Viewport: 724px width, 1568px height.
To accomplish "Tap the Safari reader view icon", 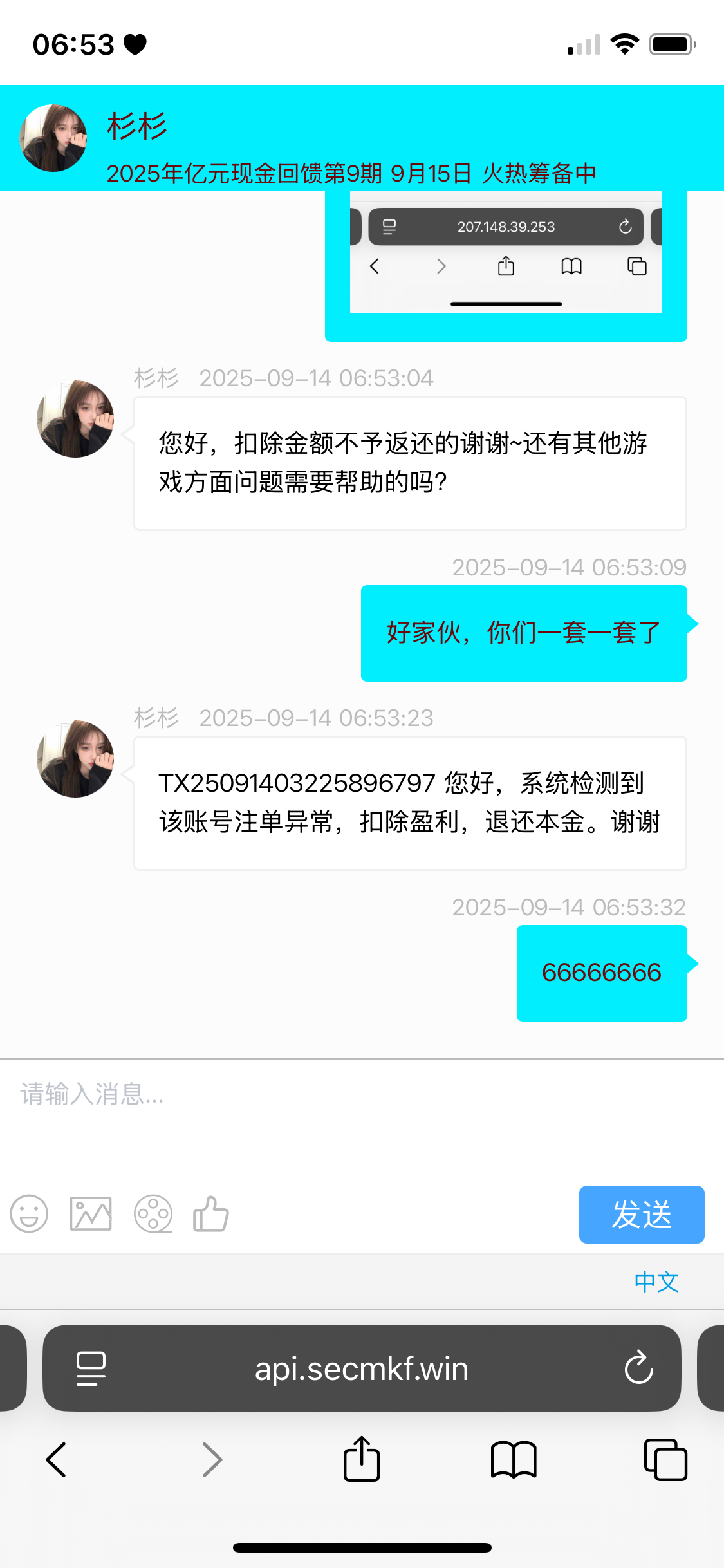I will click(x=89, y=1368).
